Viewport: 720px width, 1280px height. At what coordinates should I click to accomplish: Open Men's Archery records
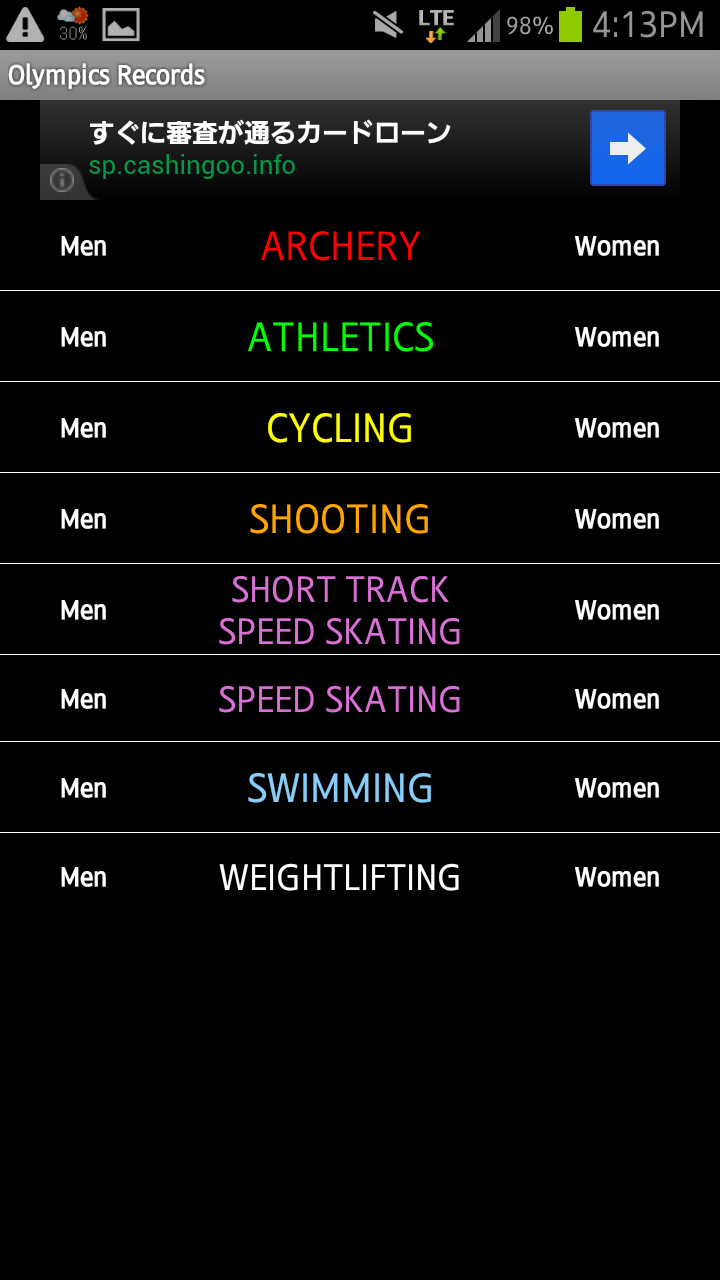[83, 246]
